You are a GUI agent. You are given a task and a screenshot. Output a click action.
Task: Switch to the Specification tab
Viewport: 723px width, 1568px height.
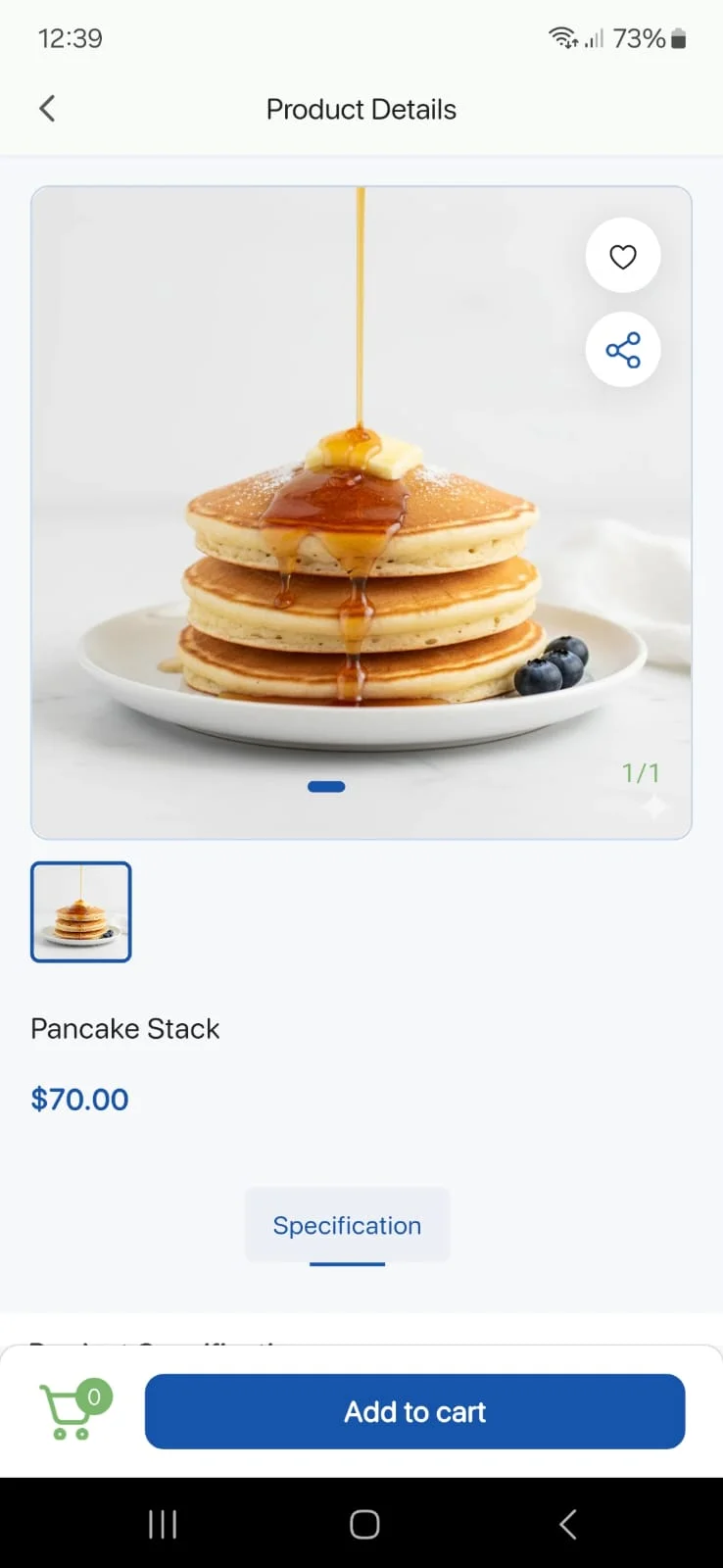[x=347, y=1226]
